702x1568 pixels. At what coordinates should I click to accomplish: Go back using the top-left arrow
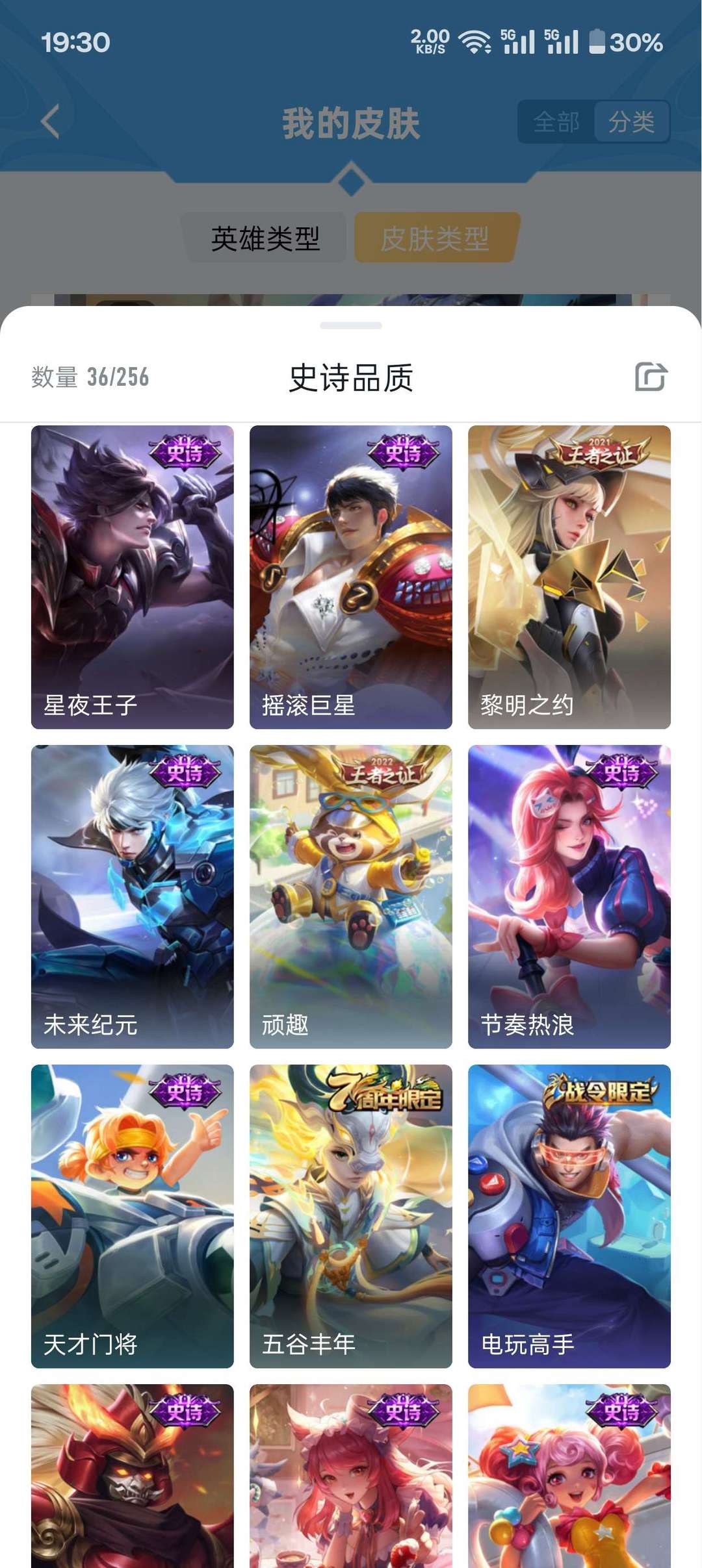point(50,121)
